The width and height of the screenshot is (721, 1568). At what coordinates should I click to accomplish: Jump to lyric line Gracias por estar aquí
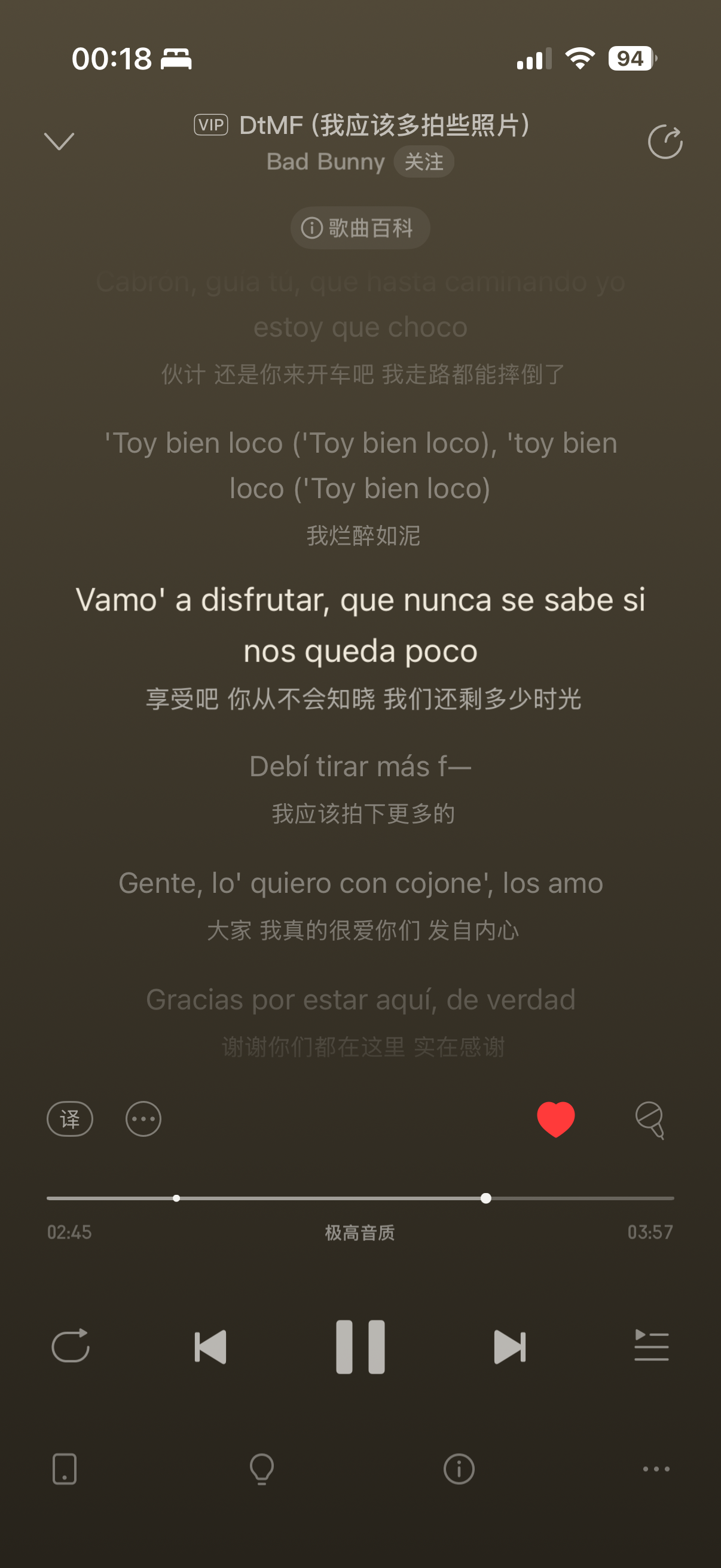click(x=360, y=1000)
